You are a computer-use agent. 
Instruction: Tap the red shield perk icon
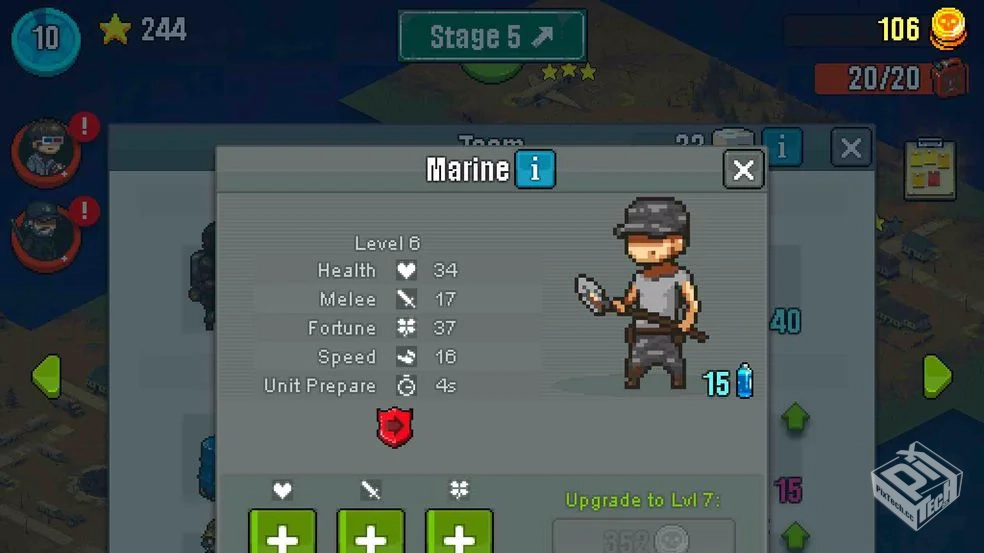point(394,426)
